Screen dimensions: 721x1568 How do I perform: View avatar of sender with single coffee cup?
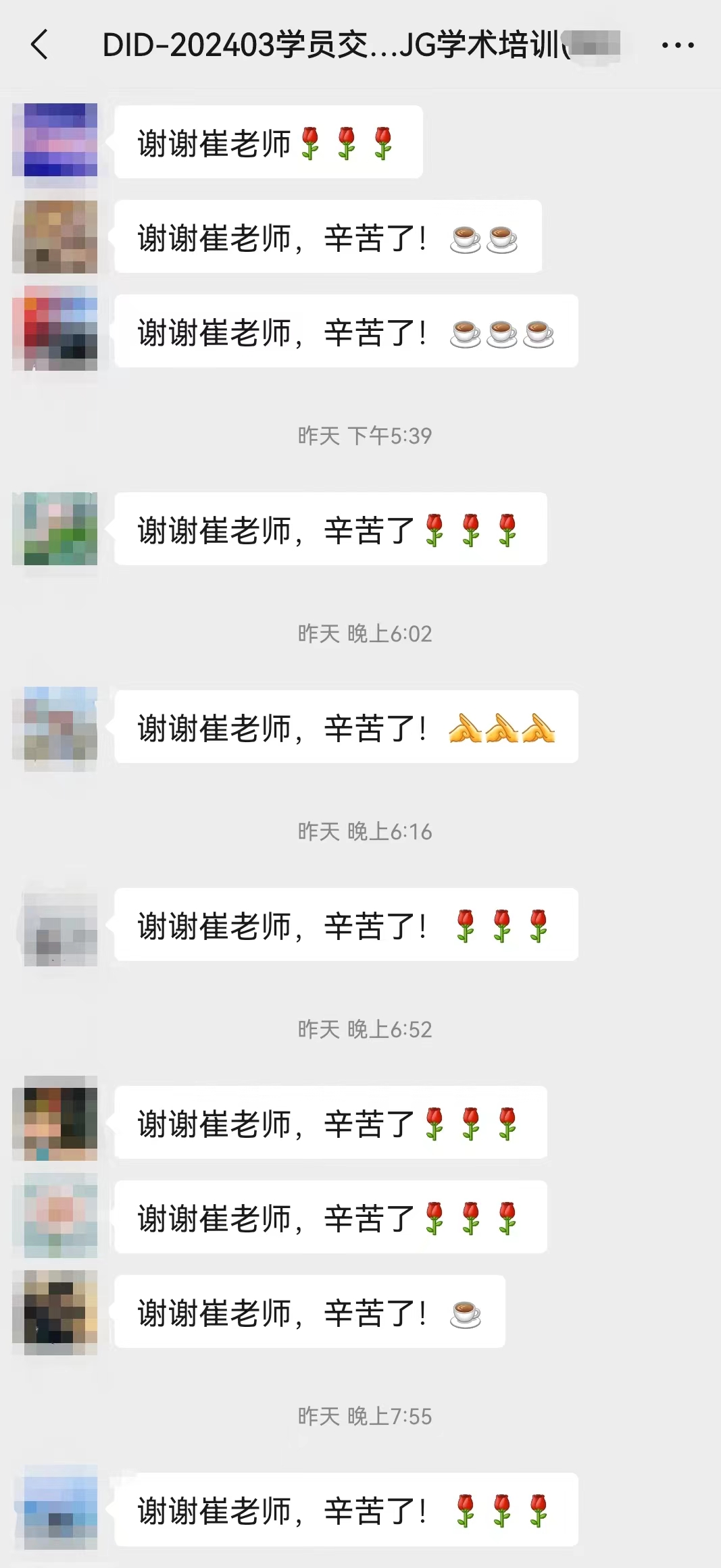click(x=55, y=1312)
